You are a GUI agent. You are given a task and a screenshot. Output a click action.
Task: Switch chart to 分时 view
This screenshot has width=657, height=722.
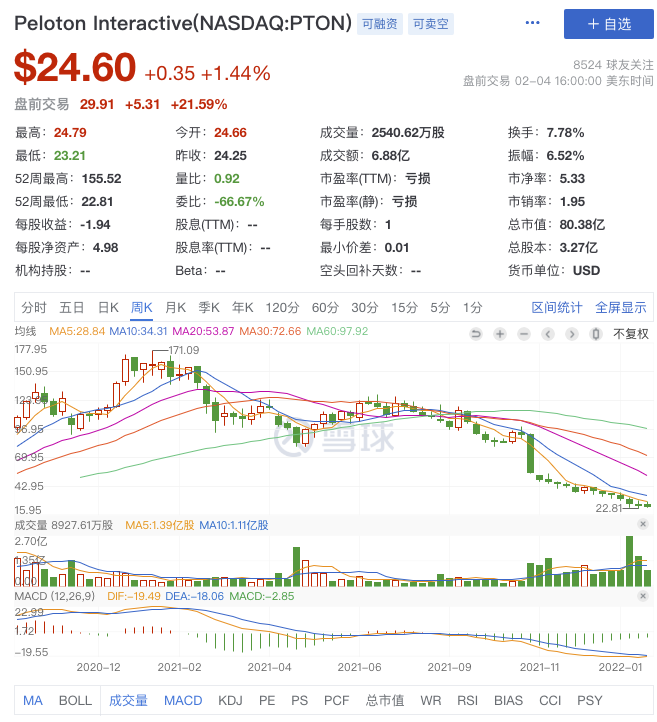33,307
